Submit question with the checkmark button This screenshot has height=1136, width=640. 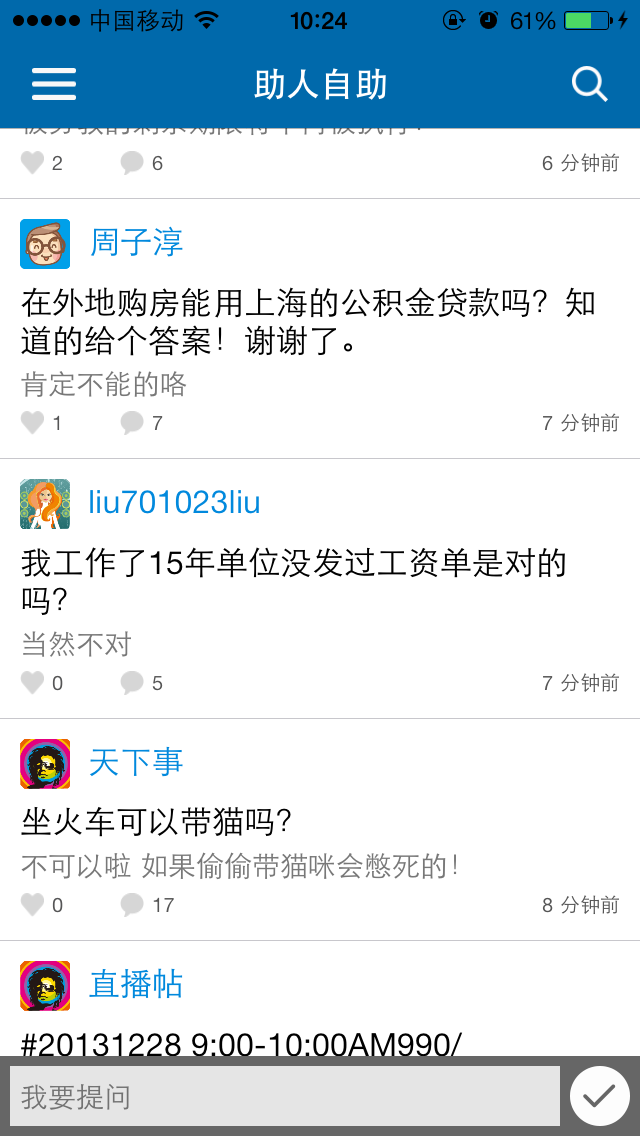tap(600, 1096)
